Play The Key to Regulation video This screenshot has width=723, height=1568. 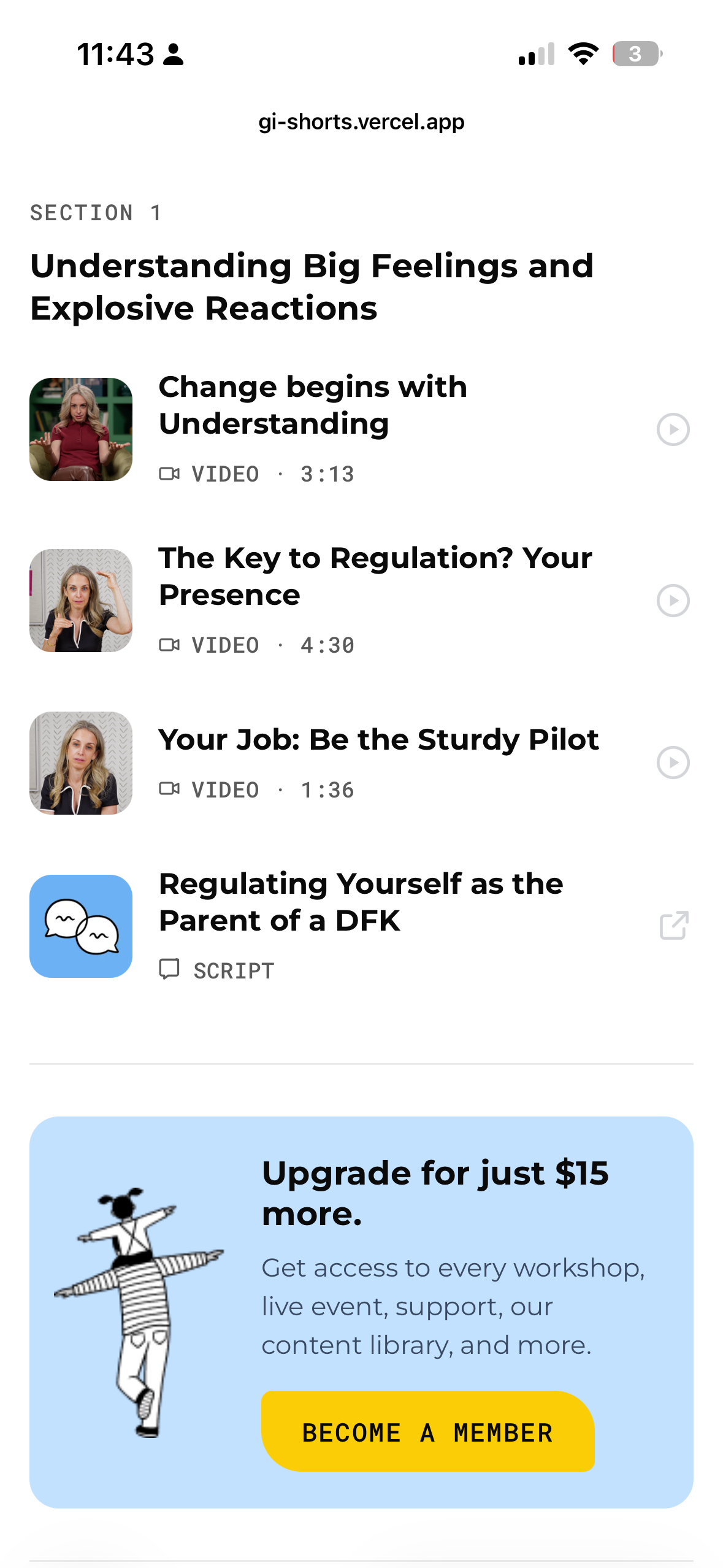pos(673,601)
